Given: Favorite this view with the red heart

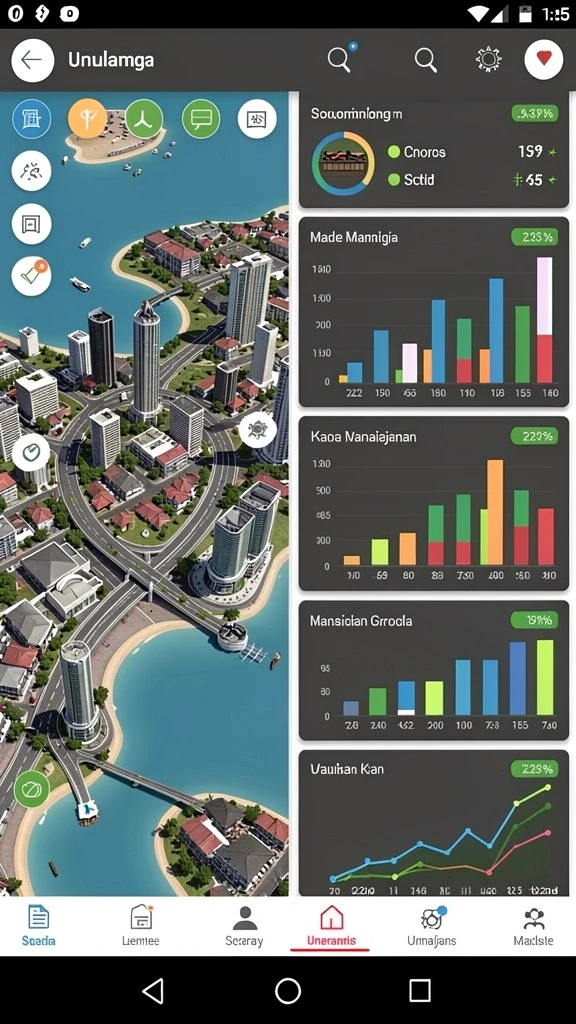Looking at the screenshot, I should (x=544, y=59).
